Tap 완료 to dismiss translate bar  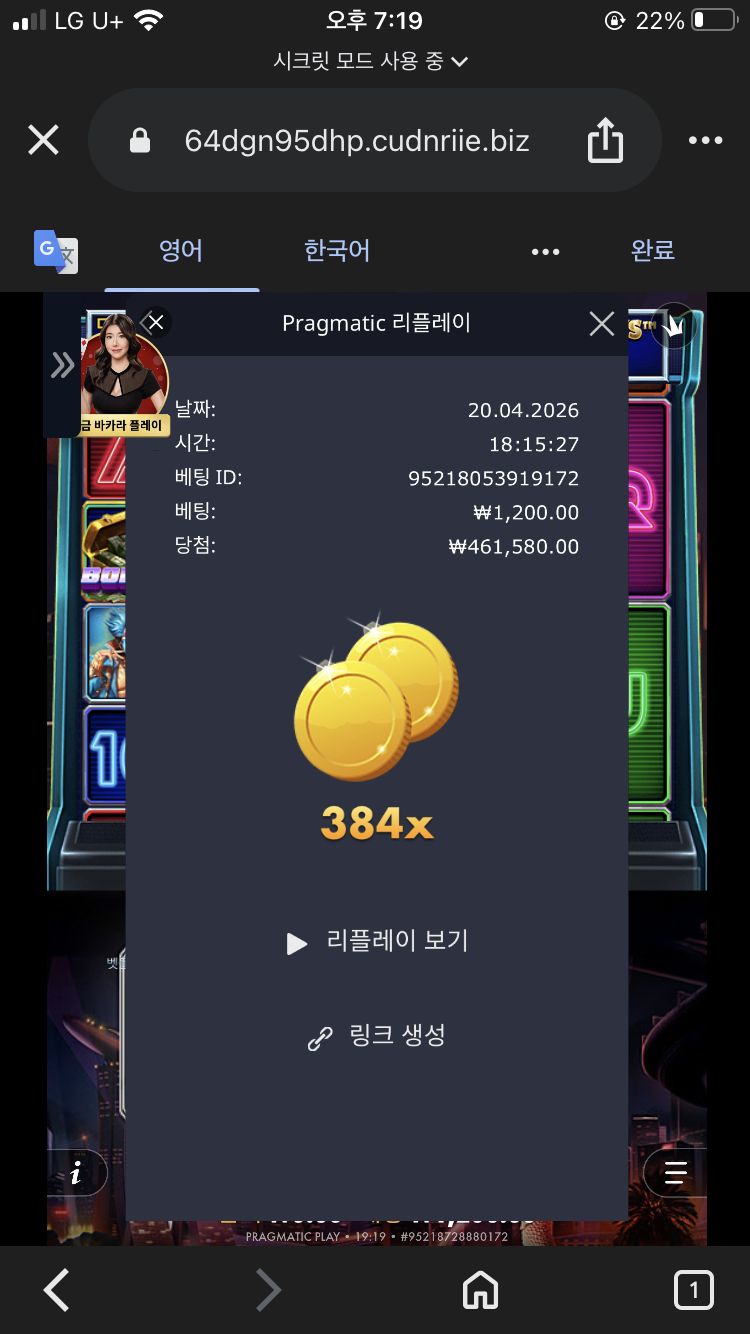653,250
